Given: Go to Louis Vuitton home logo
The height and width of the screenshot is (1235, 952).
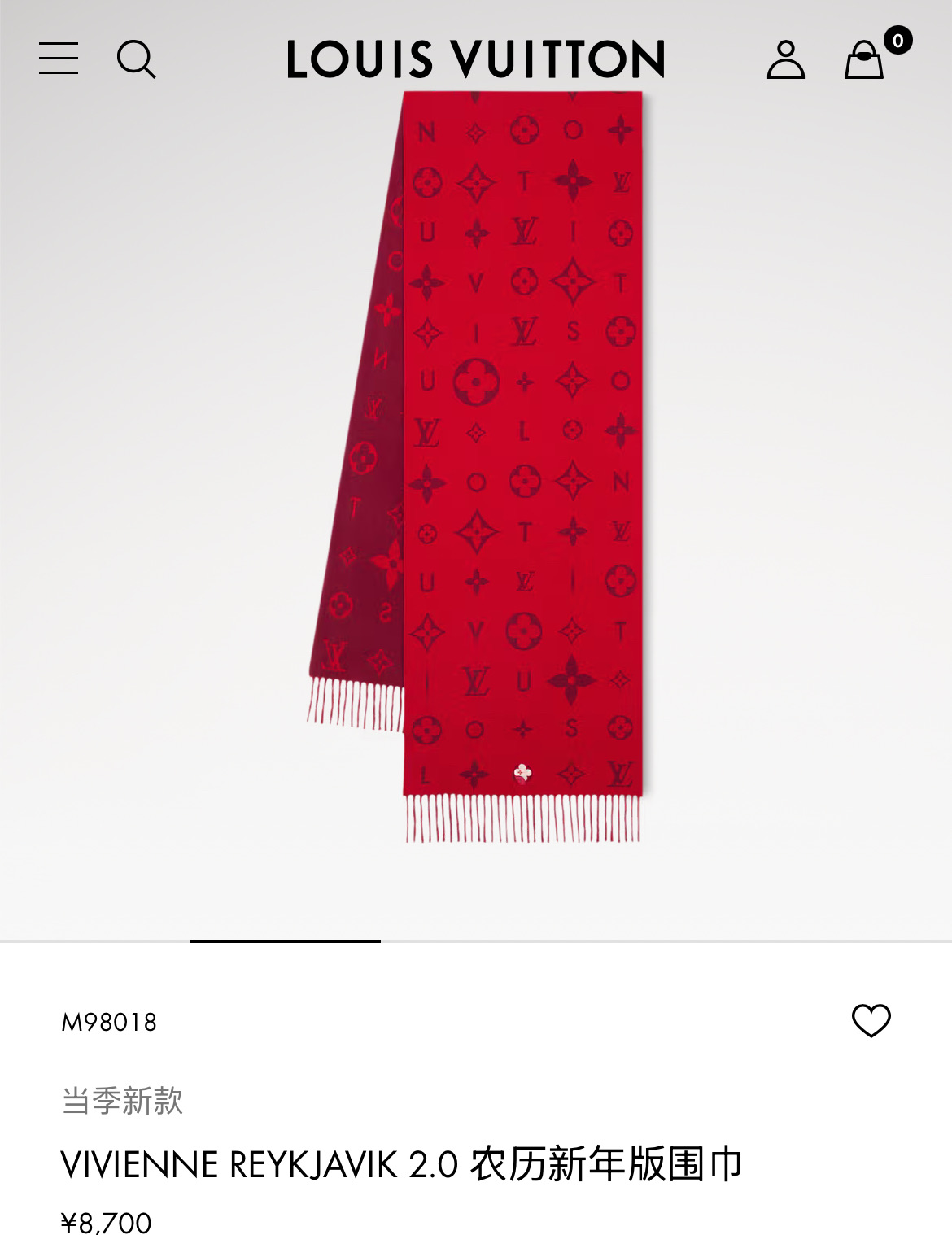Looking at the screenshot, I should (476, 59).
